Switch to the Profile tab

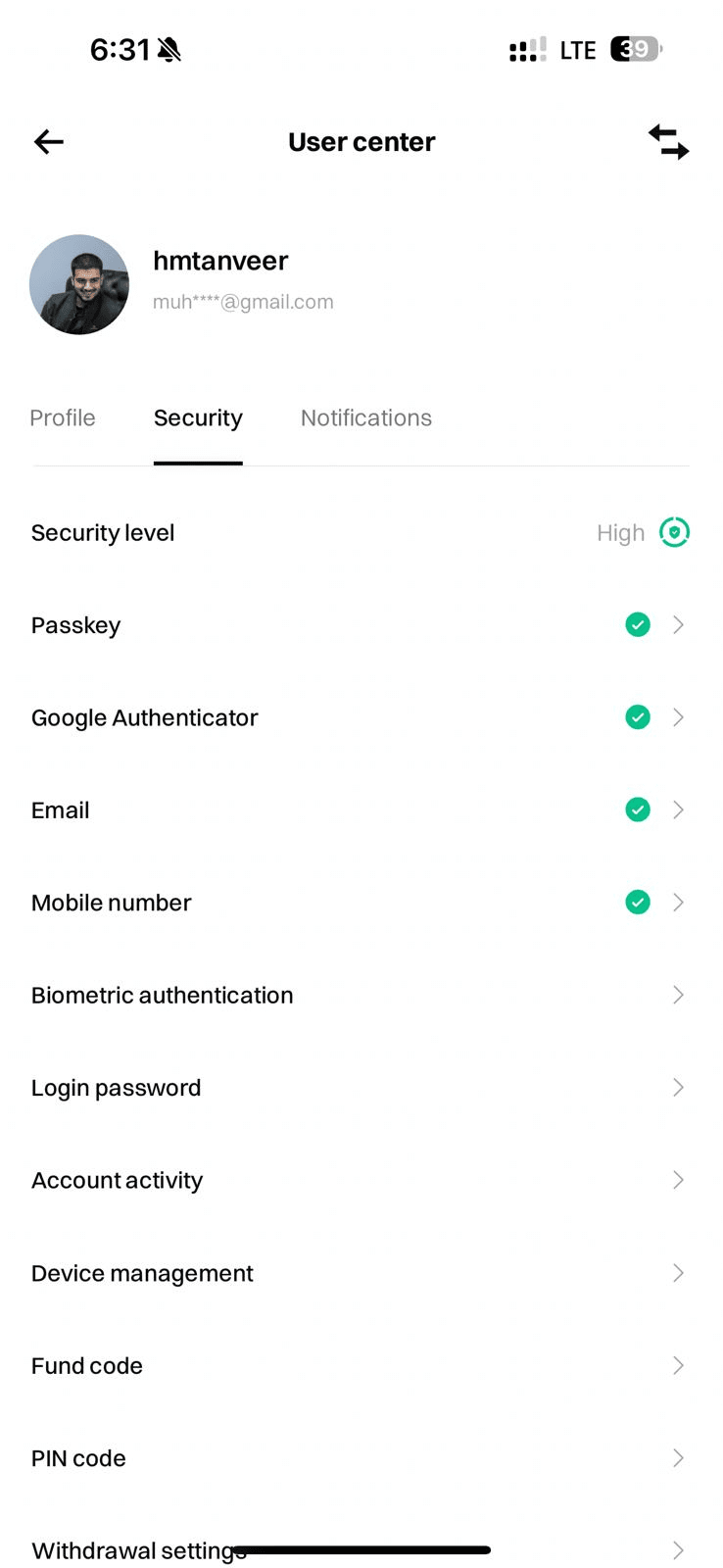[62, 417]
